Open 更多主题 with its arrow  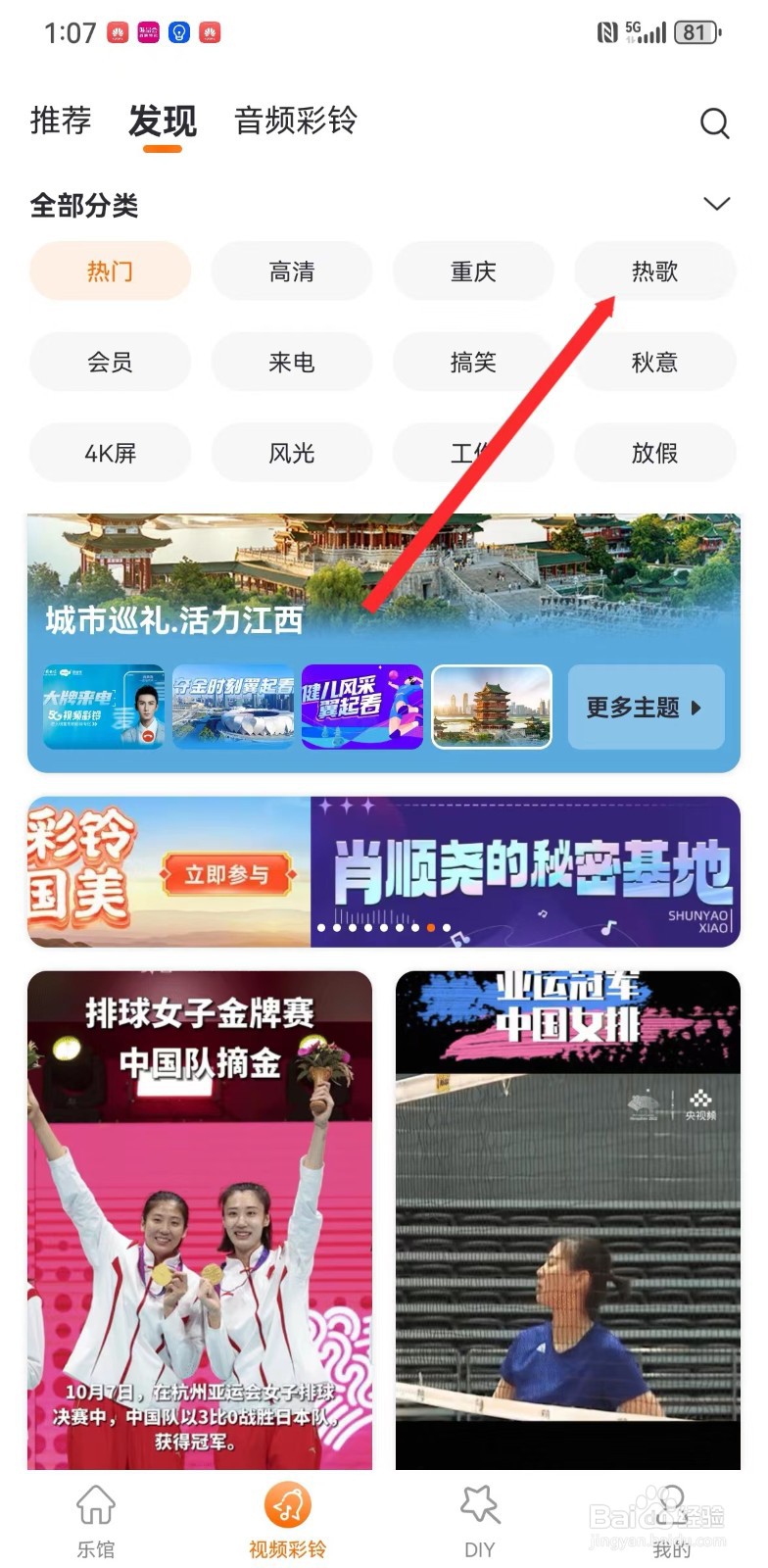646,708
